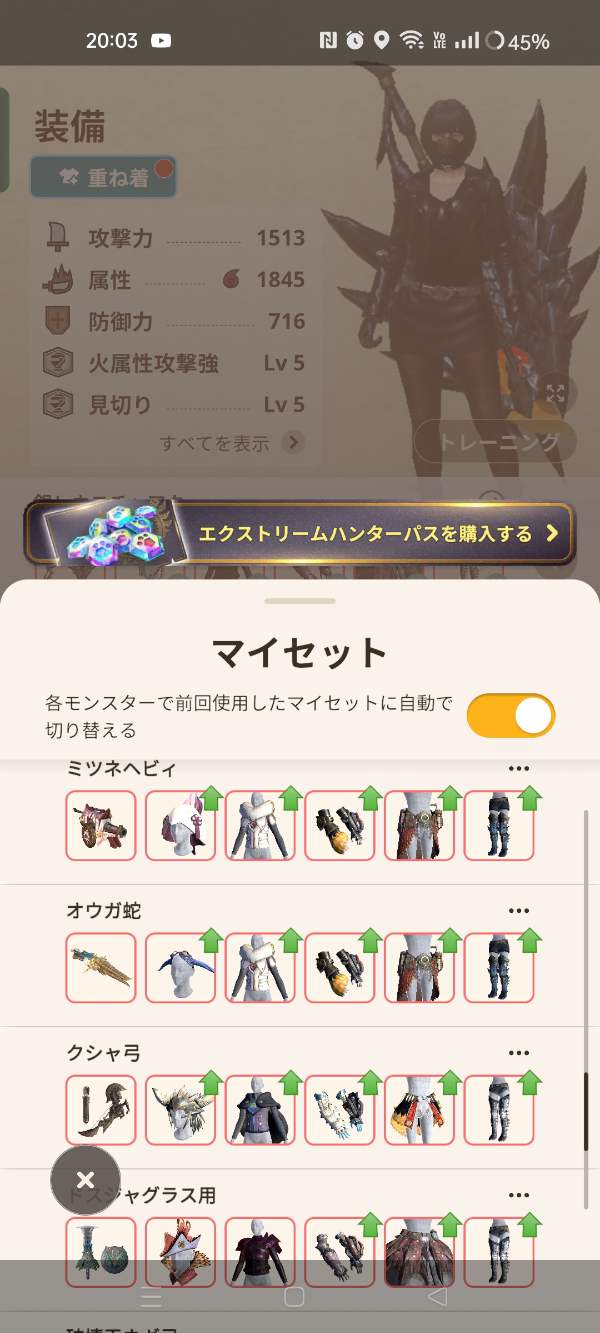Viewport: 600px width, 1333px height.
Task: Open more options for ドスジャグラス用 set
Action: 518,1195
